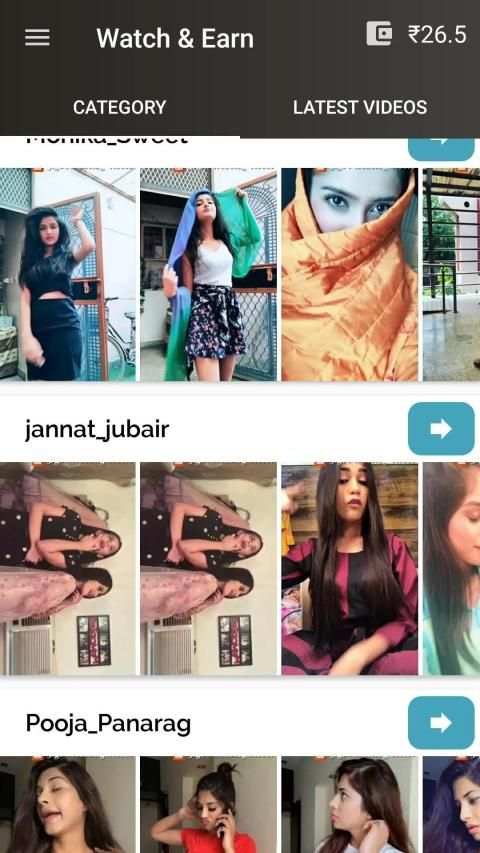
Task: Open the wallet showing ₹26.5
Action: [x=417, y=34]
